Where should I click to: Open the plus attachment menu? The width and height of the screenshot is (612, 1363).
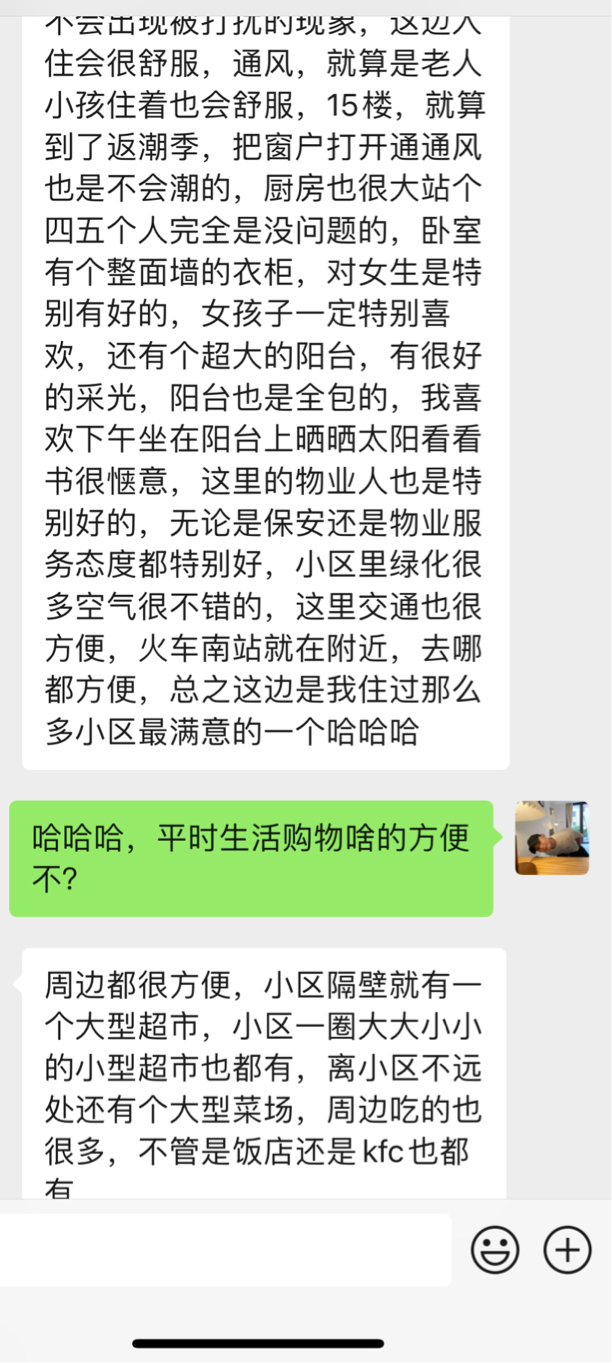pyautogui.click(x=567, y=1249)
